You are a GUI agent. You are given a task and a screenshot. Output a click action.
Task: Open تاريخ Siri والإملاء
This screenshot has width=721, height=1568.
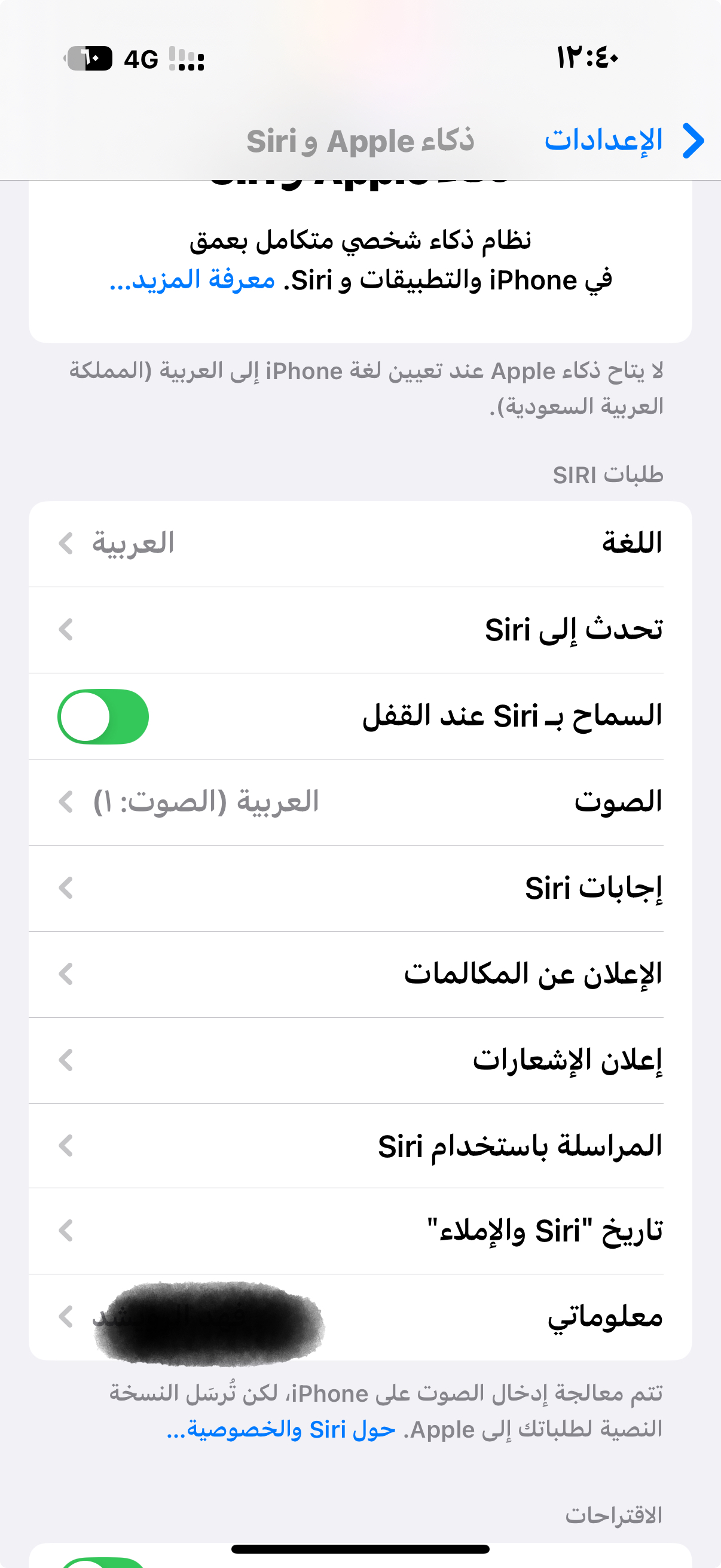(360, 1231)
